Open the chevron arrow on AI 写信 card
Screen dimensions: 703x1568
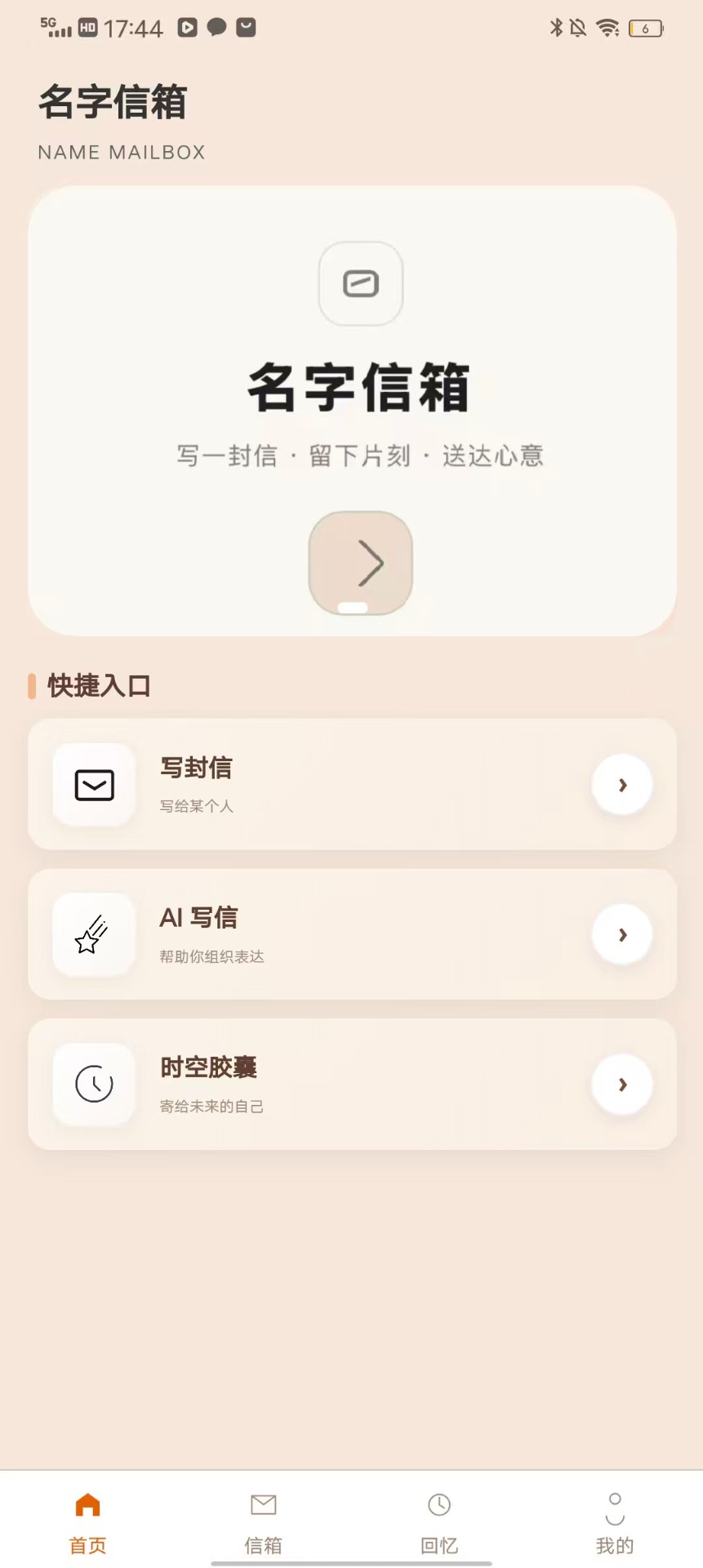pyautogui.click(x=621, y=935)
